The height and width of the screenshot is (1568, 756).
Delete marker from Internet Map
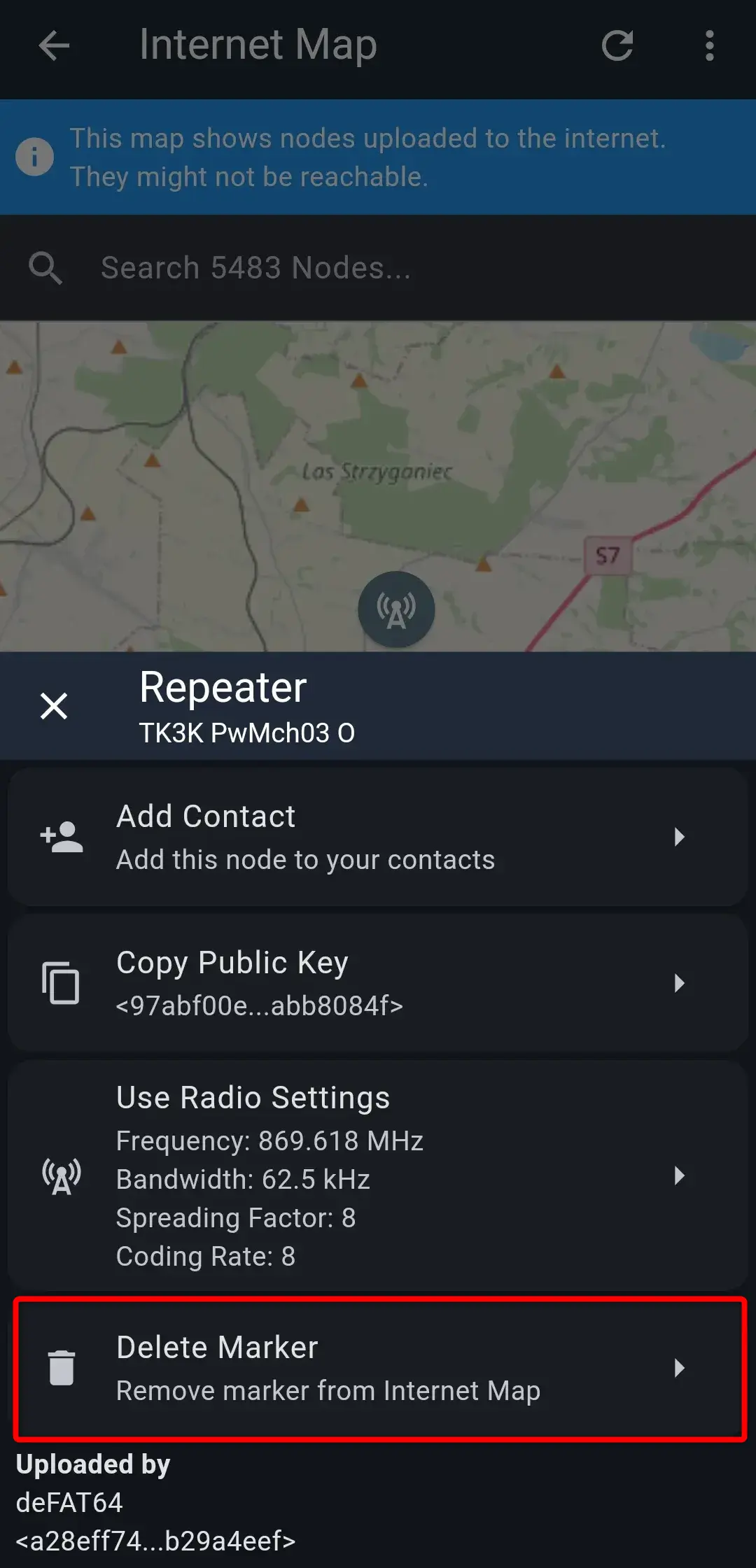click(378, 1368)
